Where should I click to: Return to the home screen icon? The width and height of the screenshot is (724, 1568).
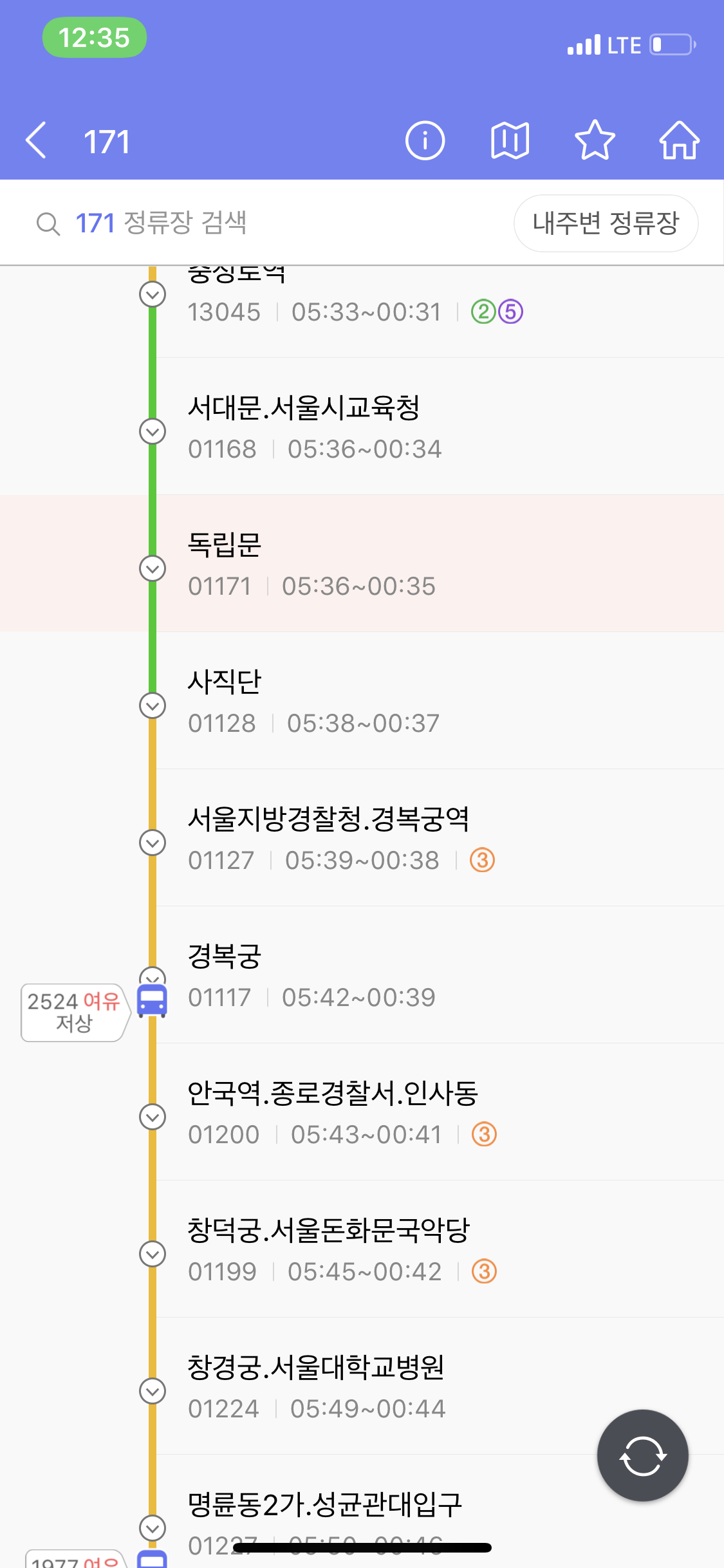coord(680,140)
